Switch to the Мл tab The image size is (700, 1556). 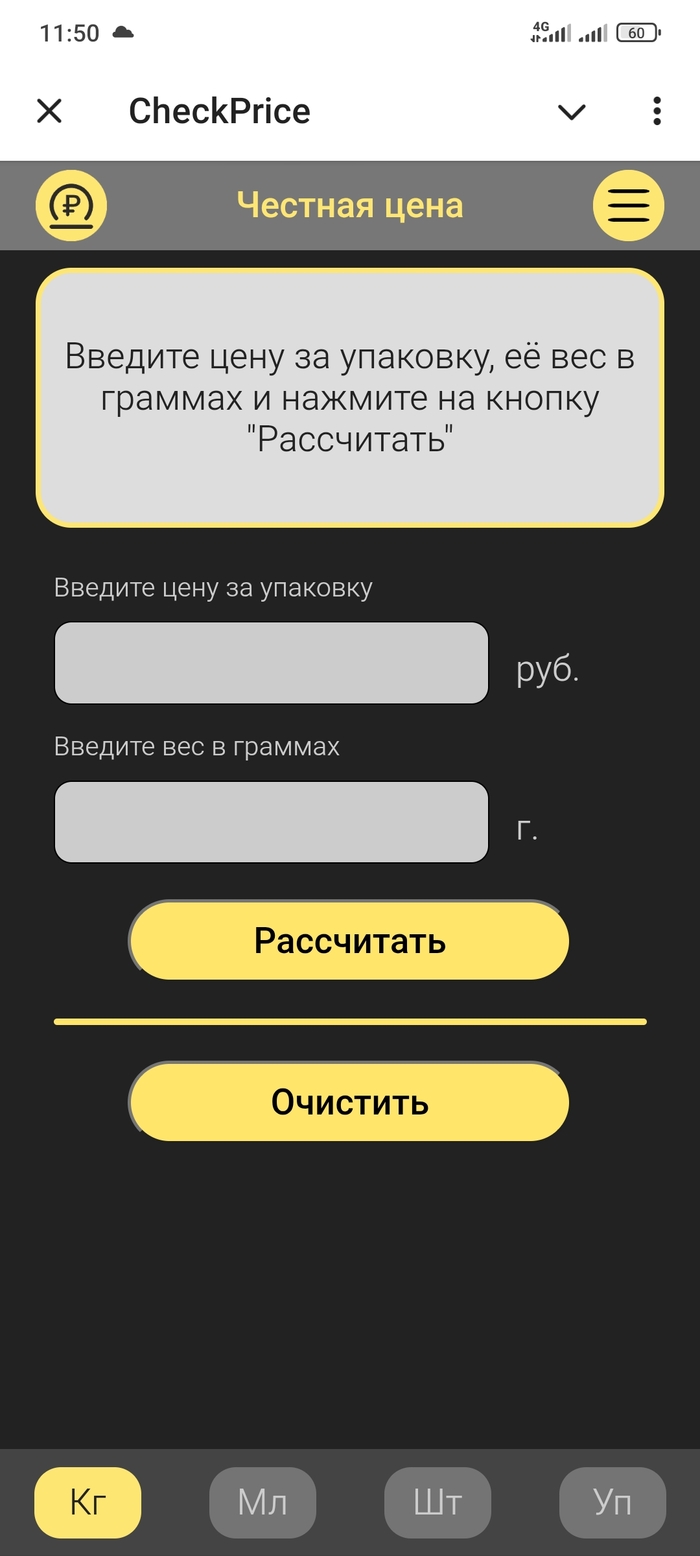pos(262,1502)
